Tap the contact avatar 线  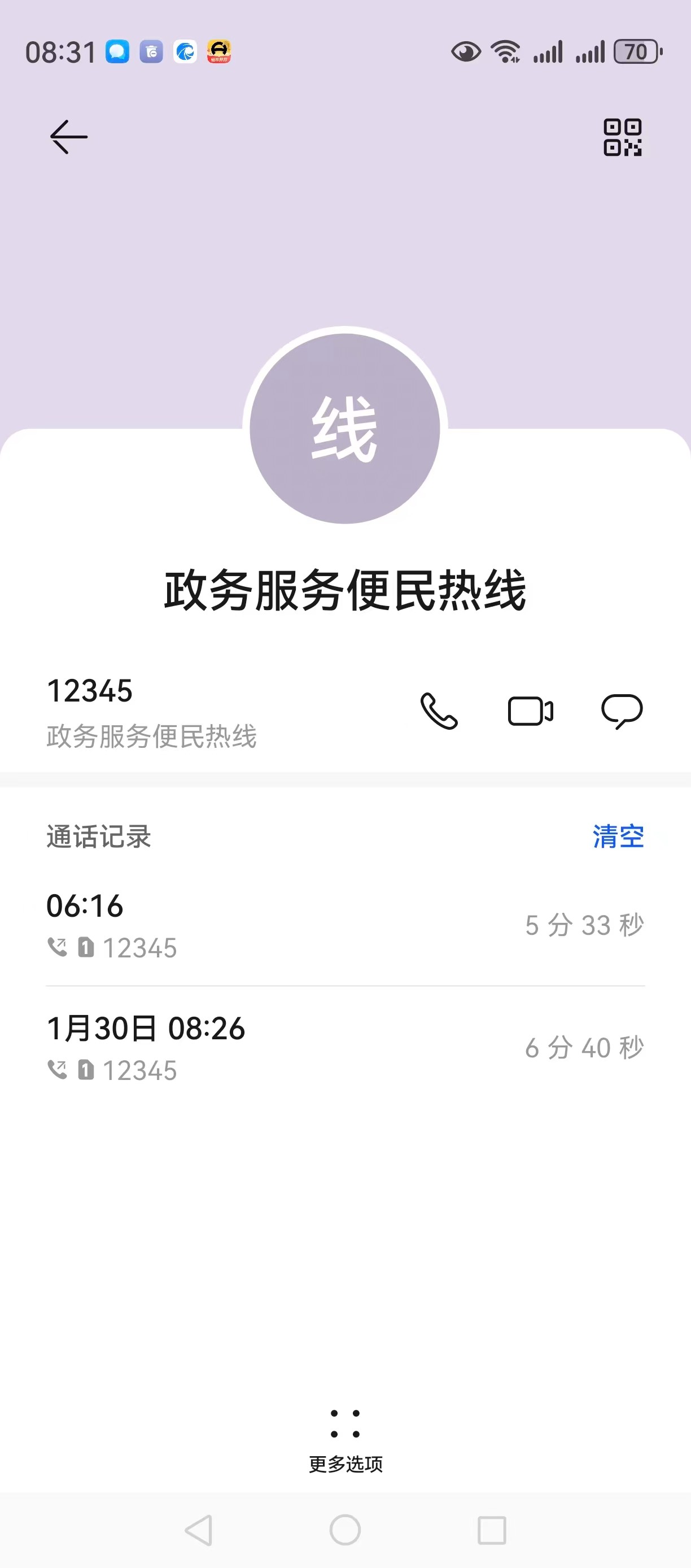345,429
